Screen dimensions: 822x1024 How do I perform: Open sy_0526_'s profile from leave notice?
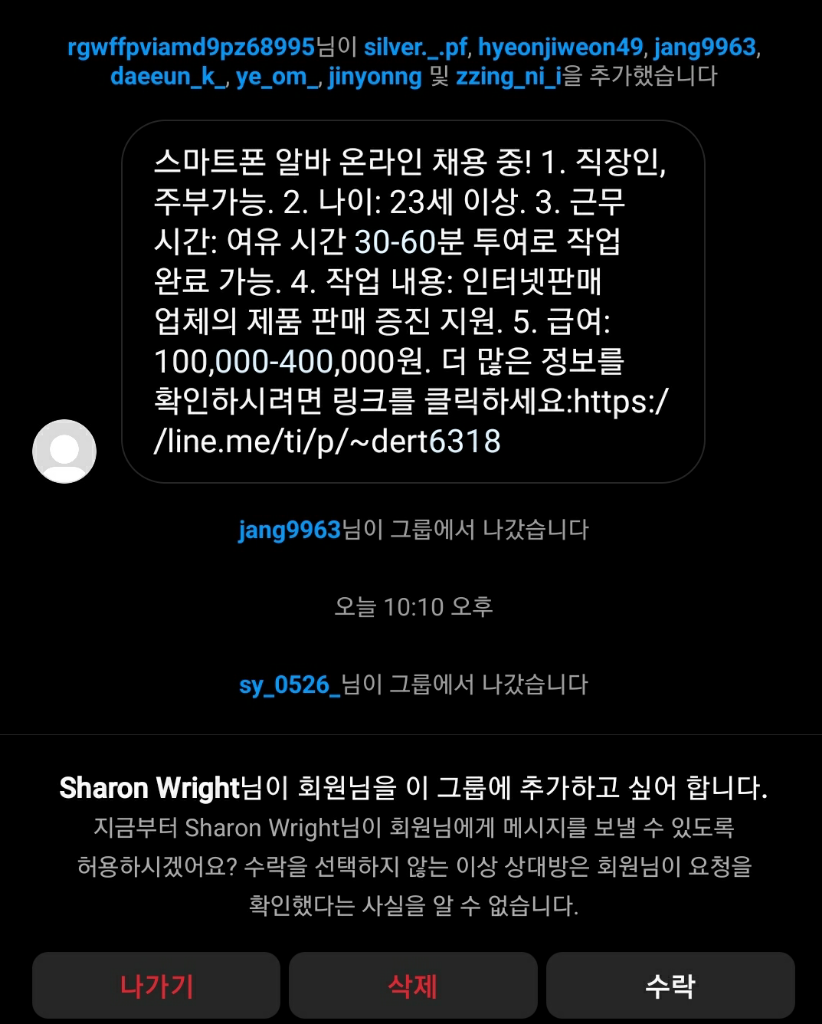290,685
